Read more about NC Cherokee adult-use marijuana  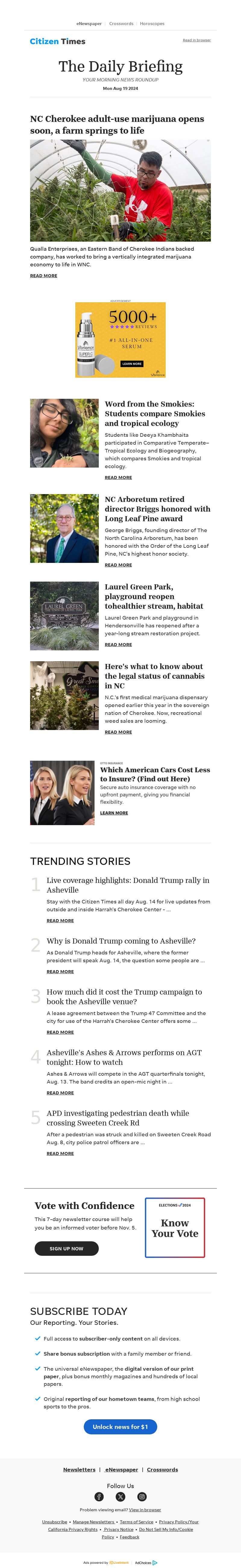click(44, 276)
